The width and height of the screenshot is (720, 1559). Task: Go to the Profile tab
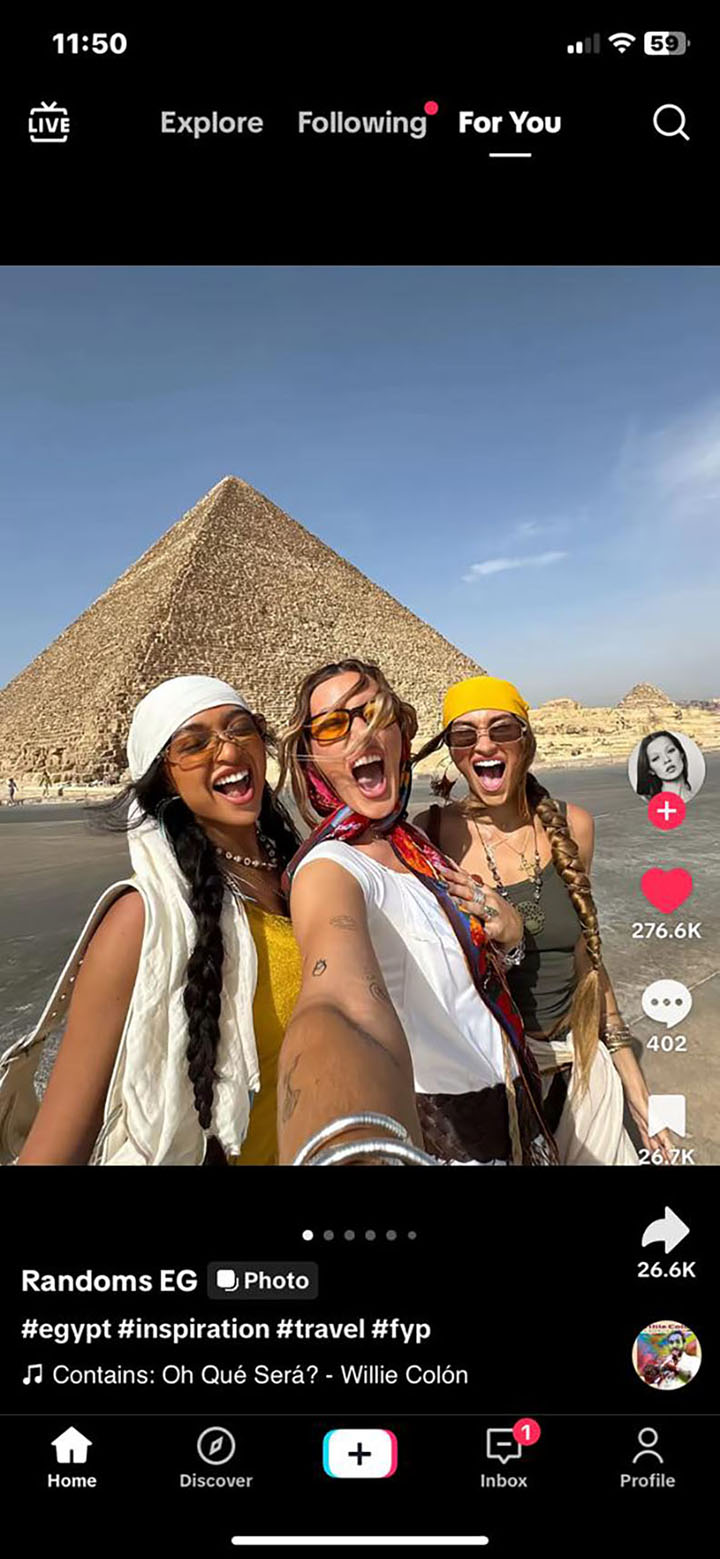click(648, 1458)
